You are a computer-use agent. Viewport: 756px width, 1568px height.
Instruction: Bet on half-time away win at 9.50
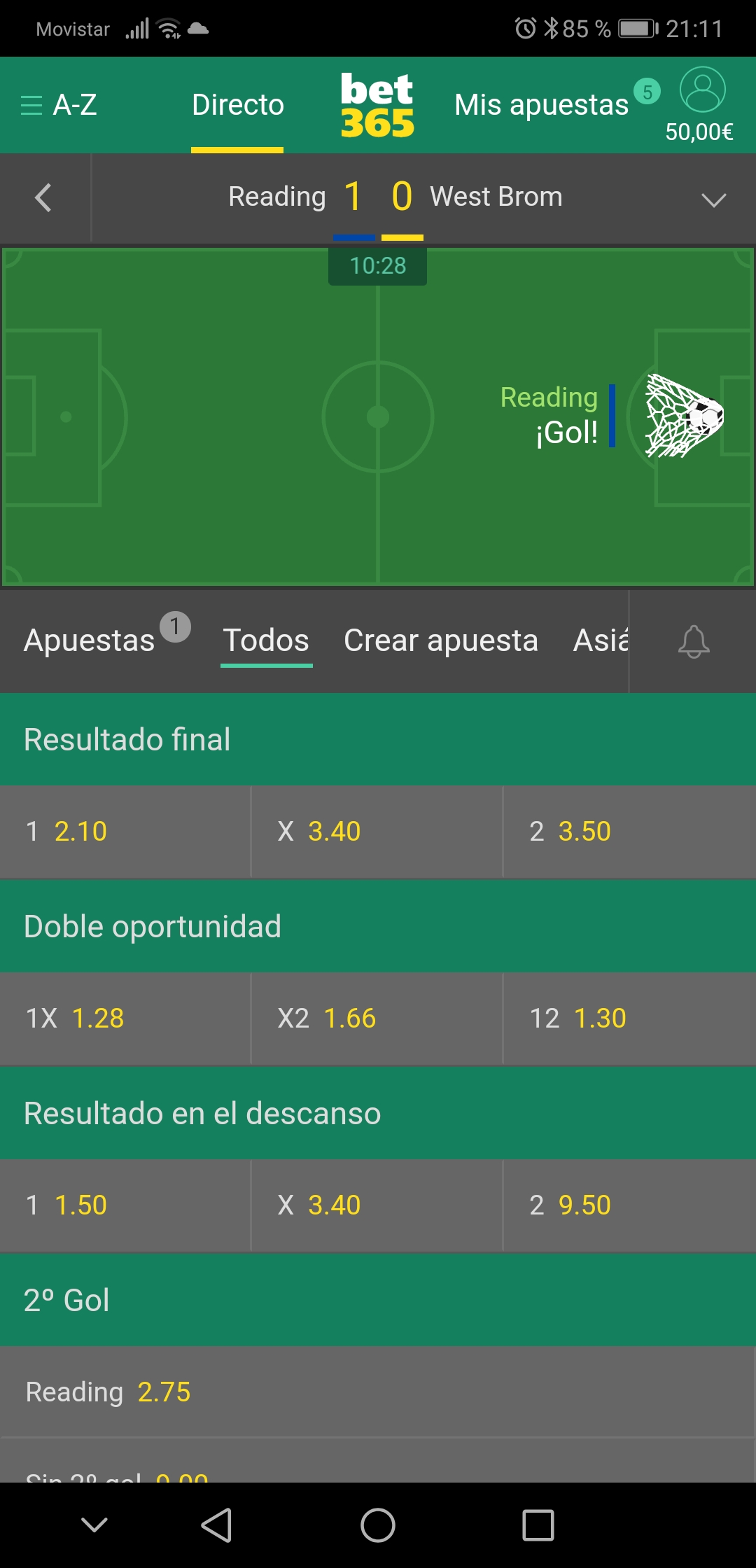click(629, 1205)
